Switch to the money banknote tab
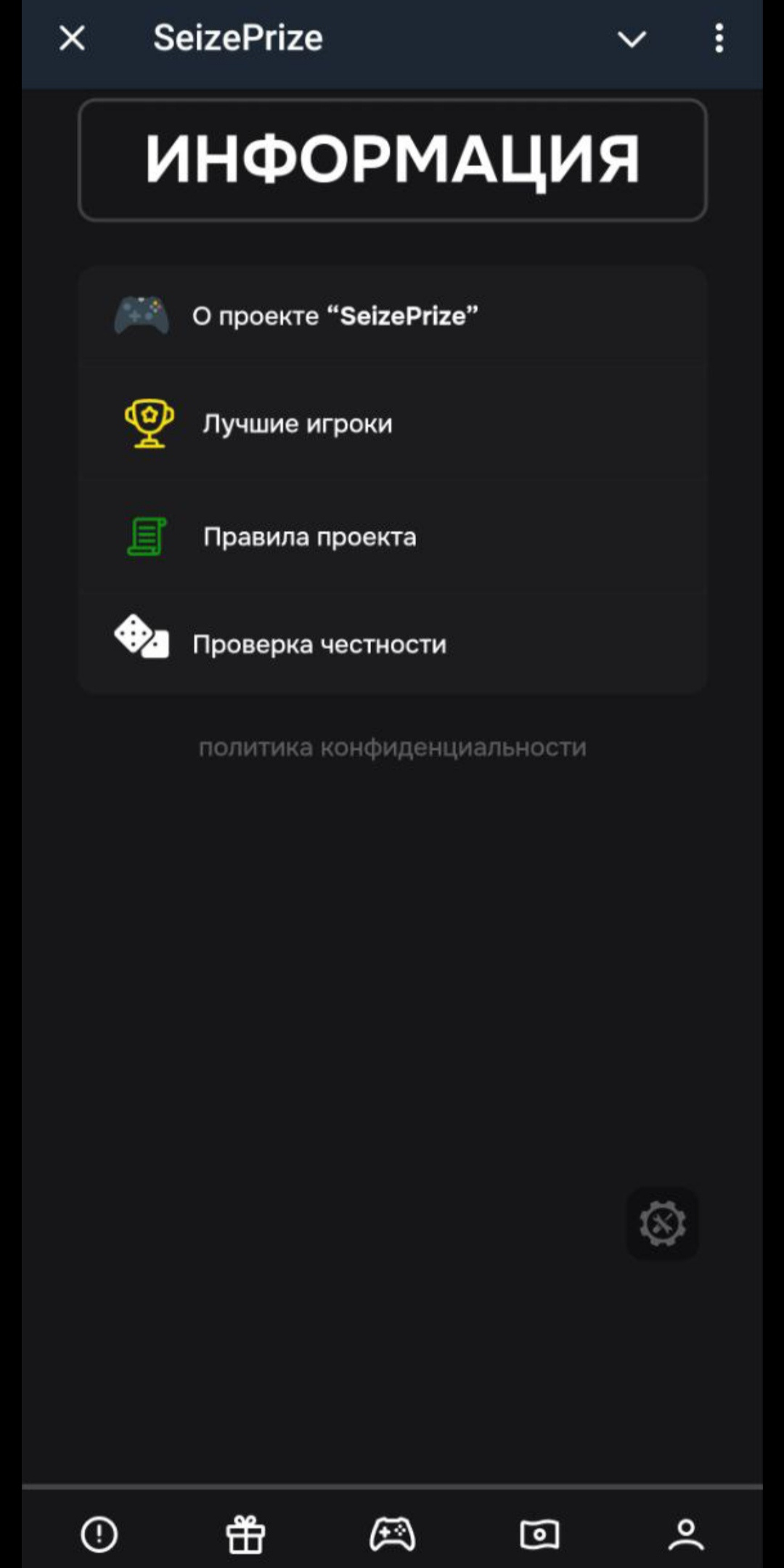Viewport: 784px width, 1568px height. (539, 1534)
